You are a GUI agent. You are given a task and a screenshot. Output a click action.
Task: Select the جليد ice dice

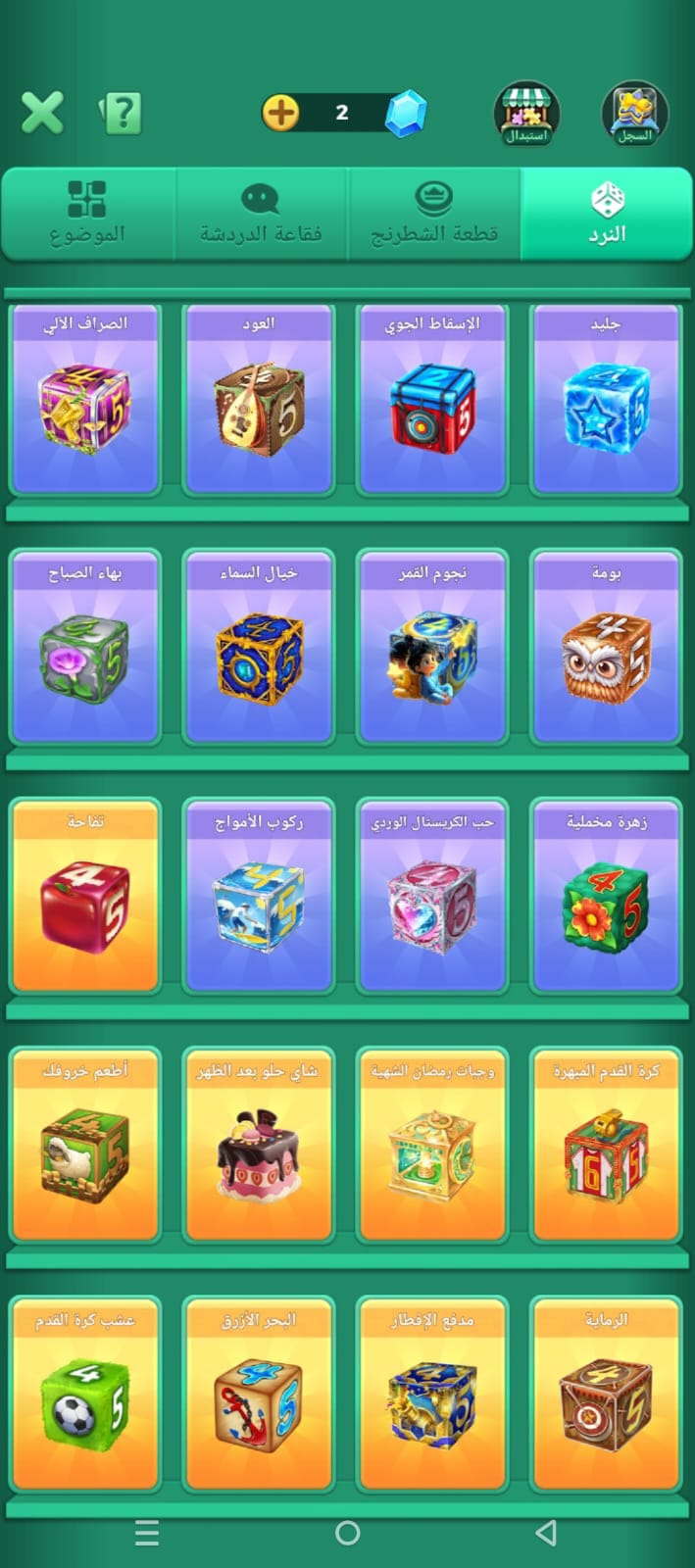pyautogui.click(x=606, y=400)
